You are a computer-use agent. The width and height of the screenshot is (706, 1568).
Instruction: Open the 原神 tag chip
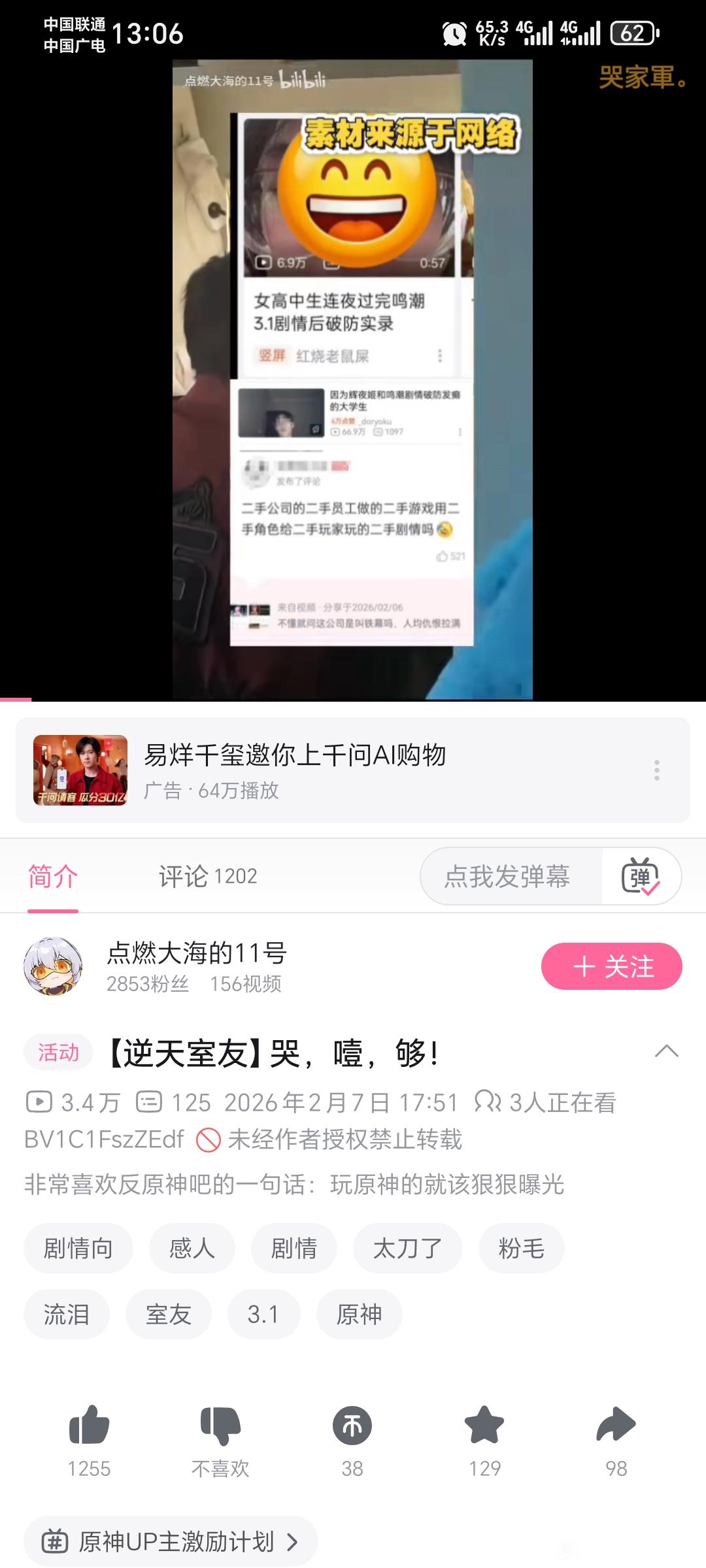(x=359, y=1314)
